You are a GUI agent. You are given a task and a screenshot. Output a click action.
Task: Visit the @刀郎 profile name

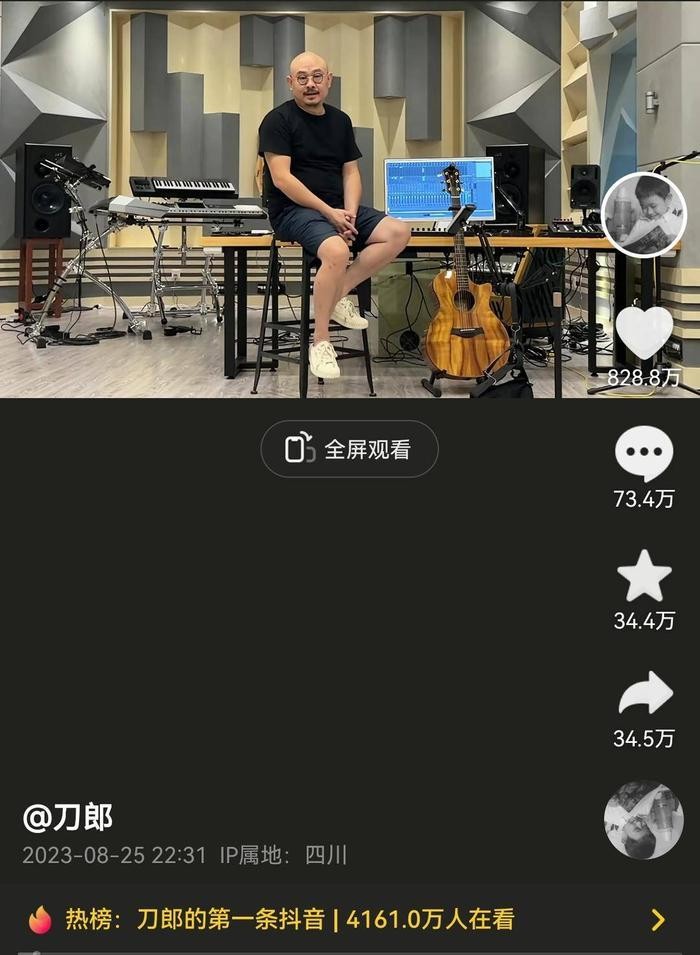coord(68,818)
